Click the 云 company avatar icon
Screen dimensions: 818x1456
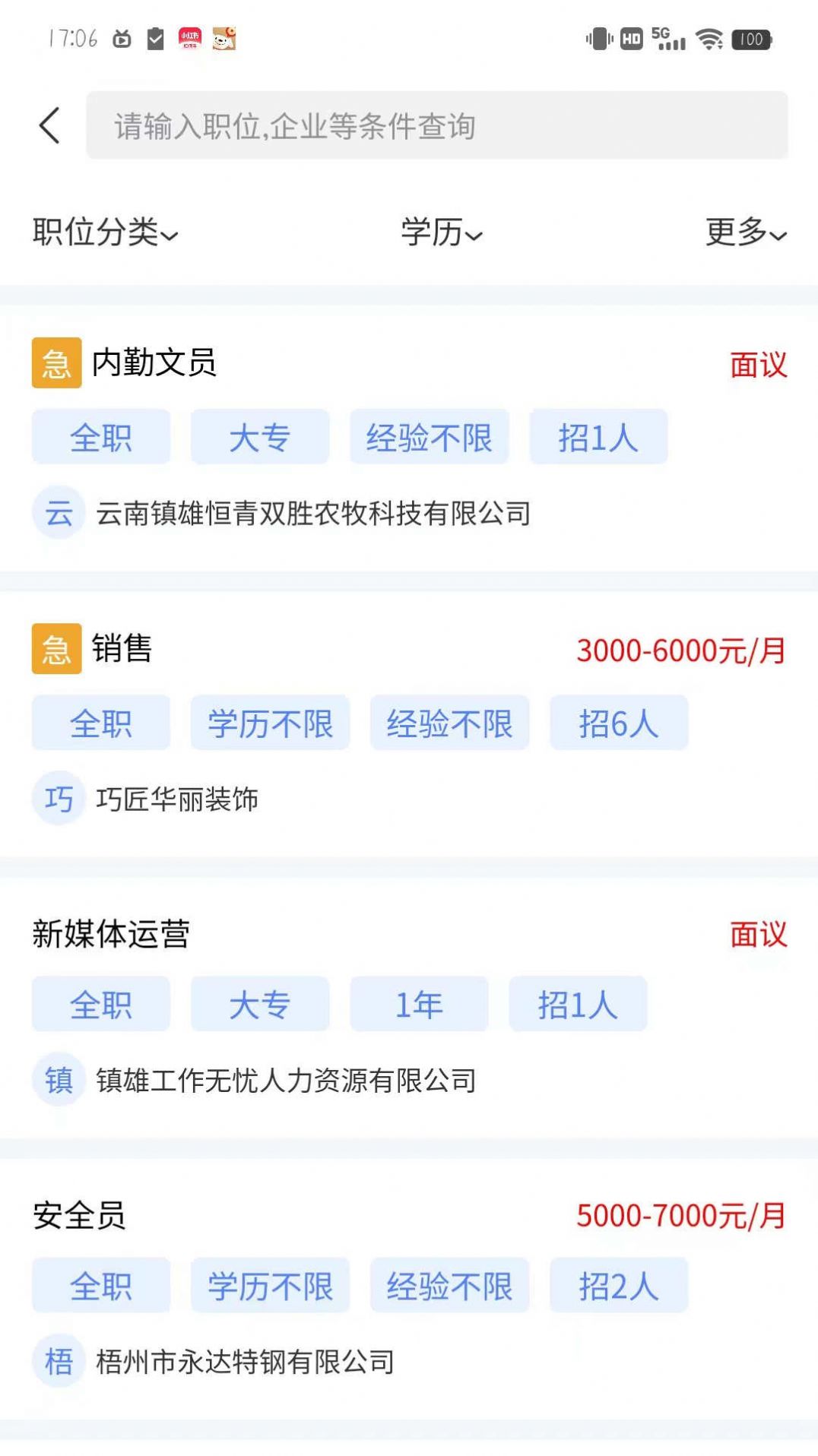(x=59, y=511)
